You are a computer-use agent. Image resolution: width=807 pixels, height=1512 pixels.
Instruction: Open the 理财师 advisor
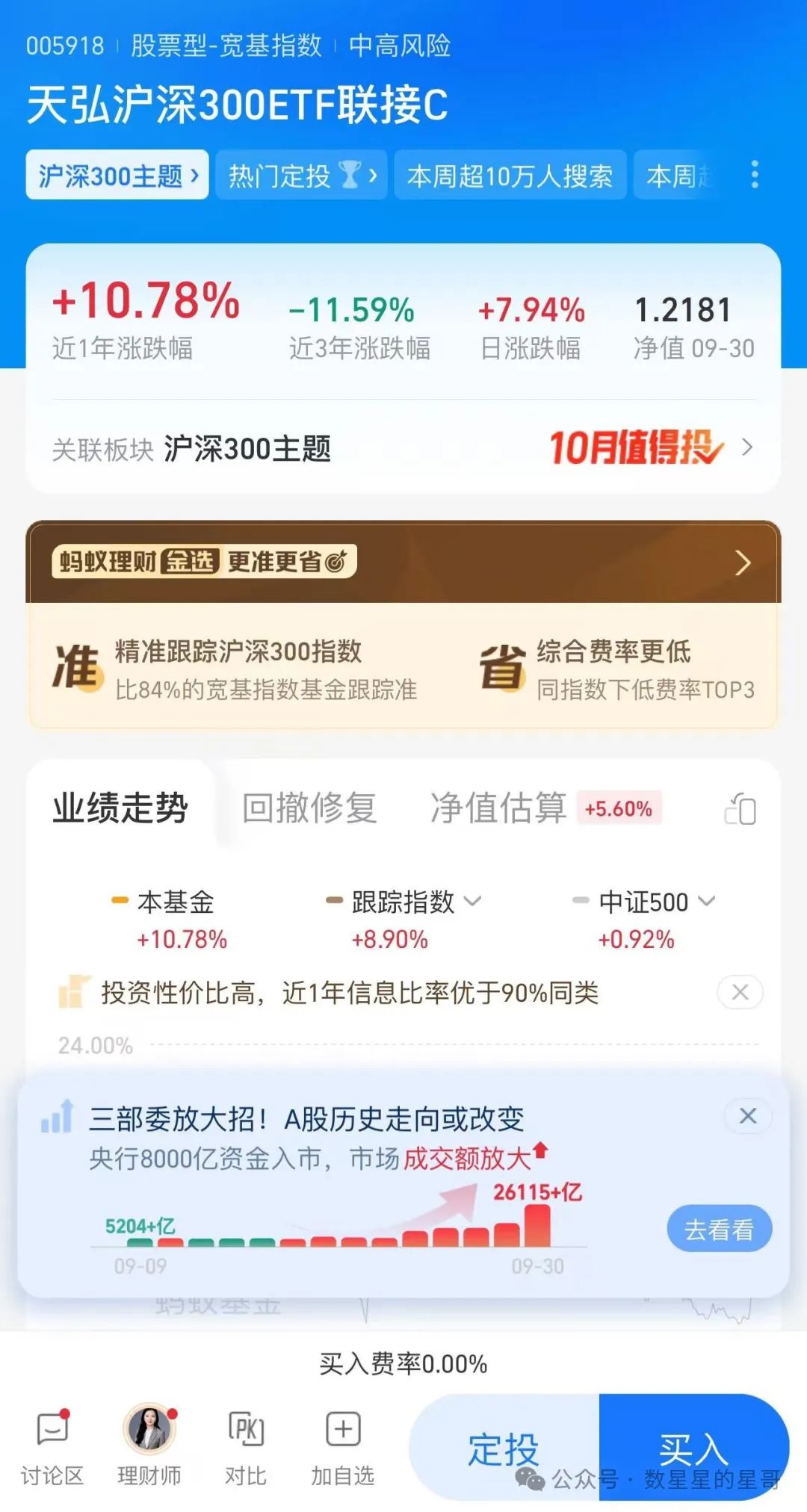click(x=149, y=1446)
